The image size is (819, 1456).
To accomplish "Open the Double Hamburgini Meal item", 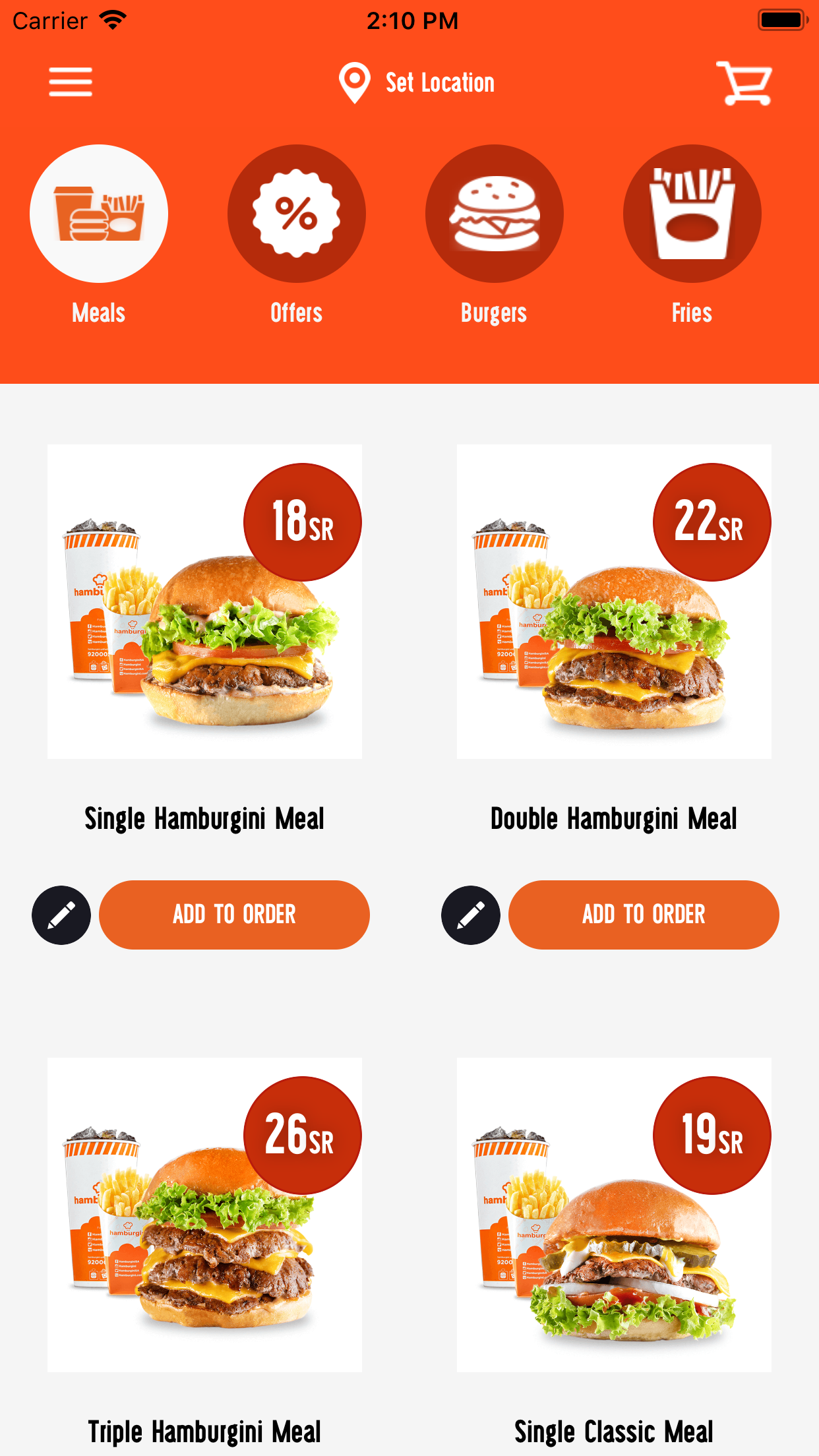I will (614, 601).
